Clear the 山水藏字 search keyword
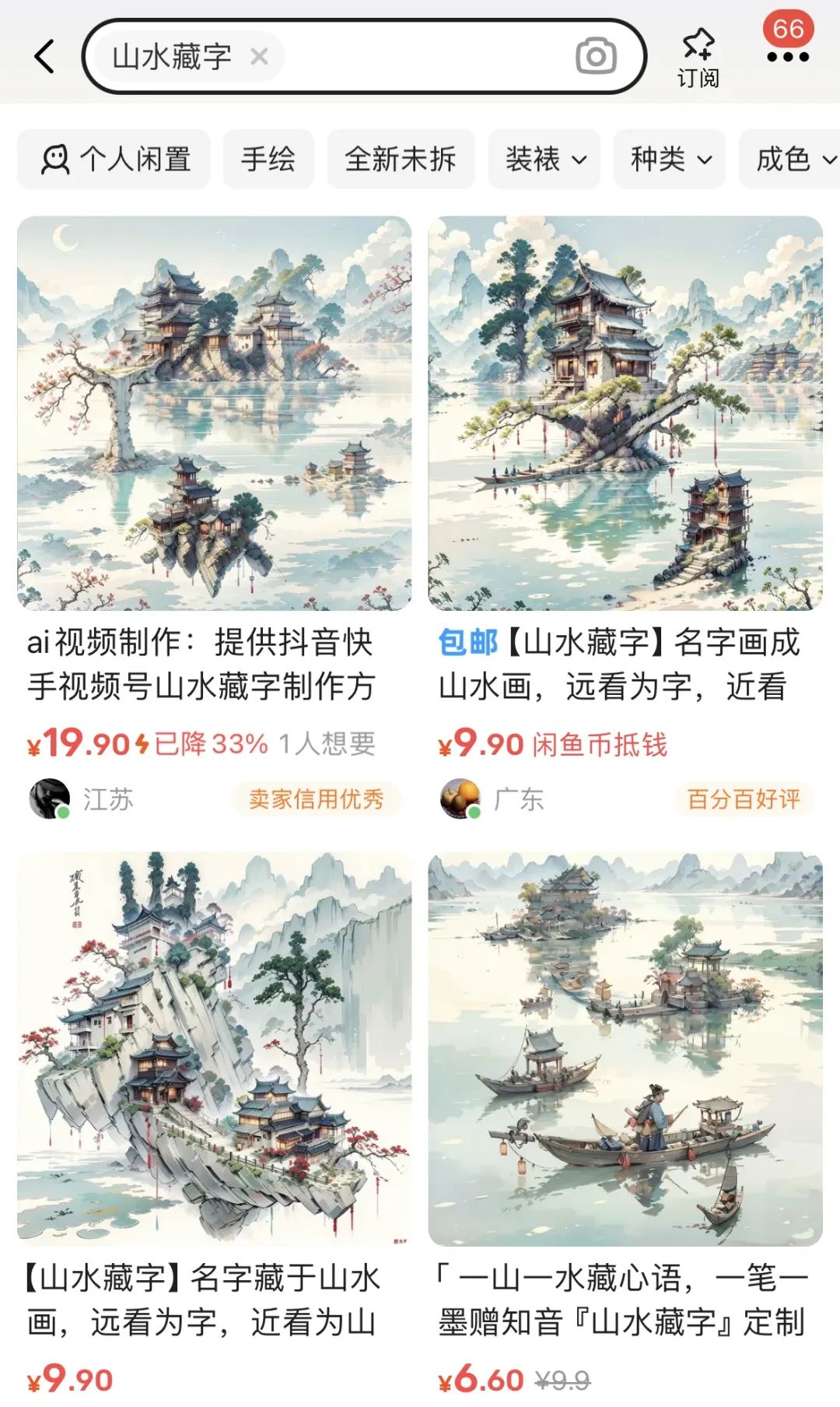 coord(260,56)
